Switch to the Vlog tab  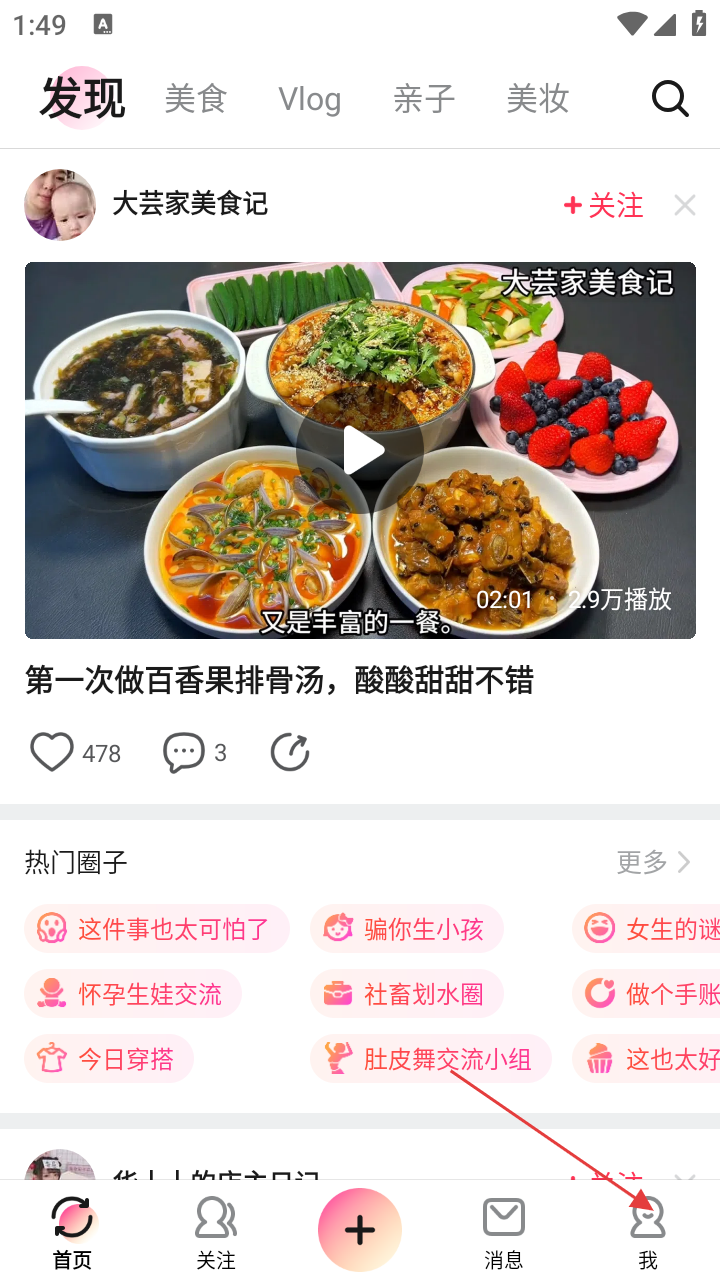pos(309,99)
